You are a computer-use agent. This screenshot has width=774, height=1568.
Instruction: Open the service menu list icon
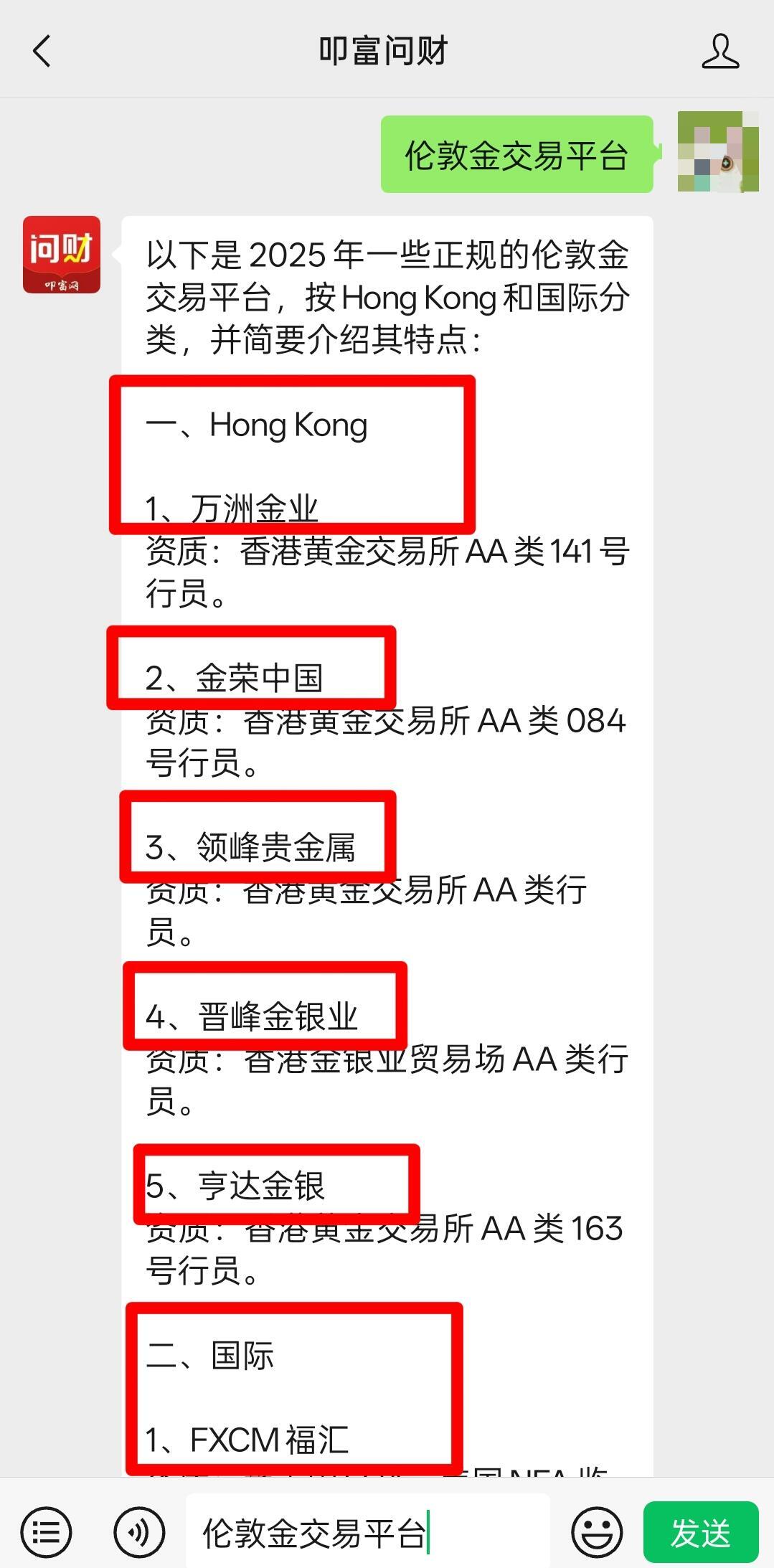tap(47, 1532)
